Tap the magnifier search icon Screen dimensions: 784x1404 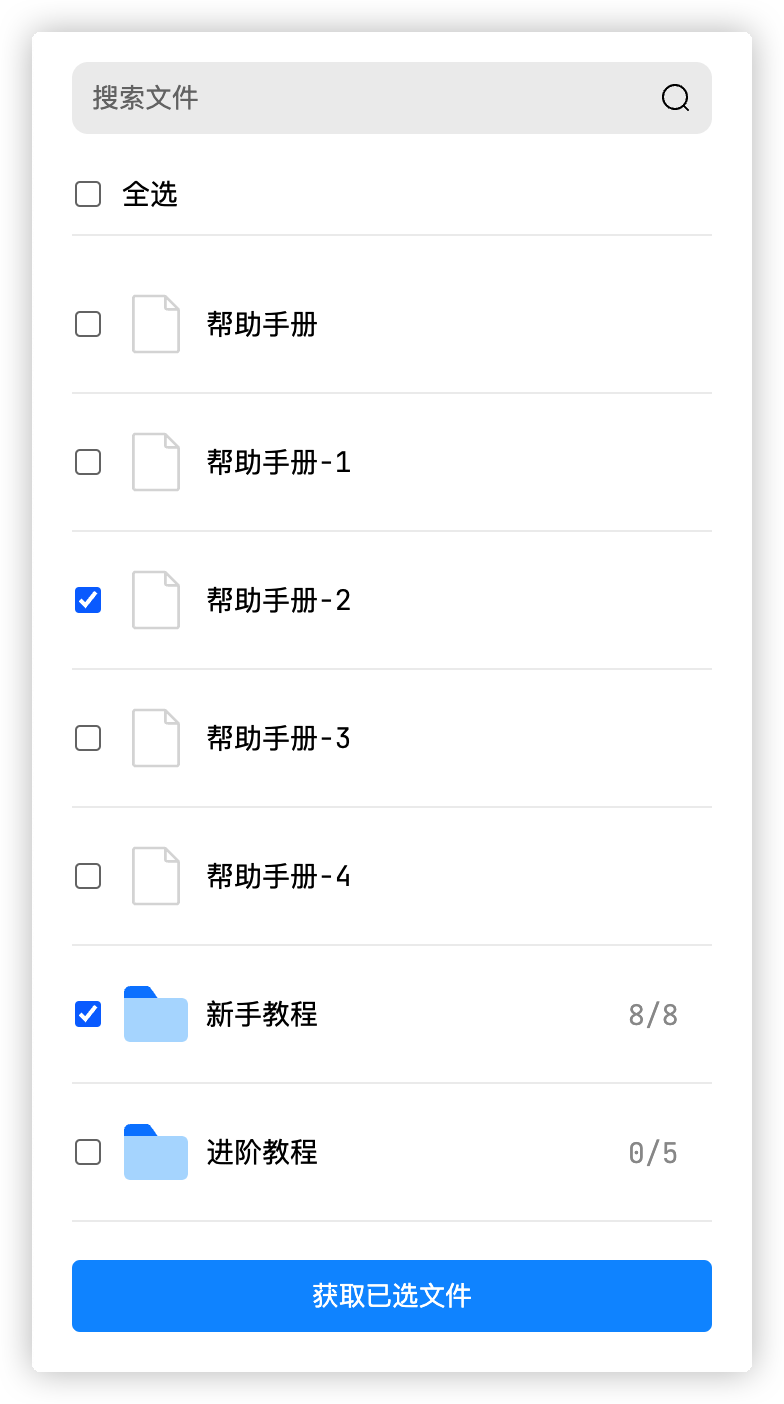click(676, 98)
